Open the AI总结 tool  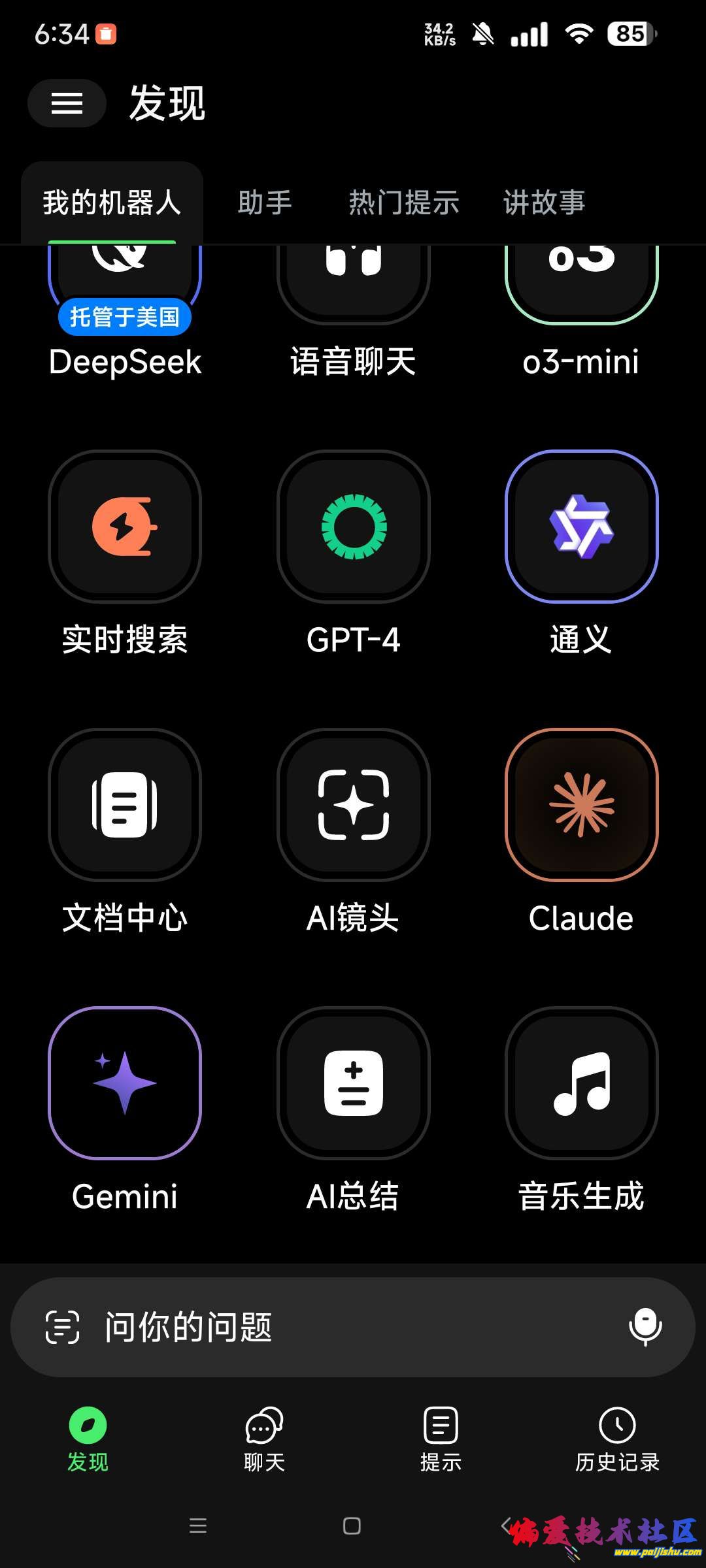tap(354, 1083)
